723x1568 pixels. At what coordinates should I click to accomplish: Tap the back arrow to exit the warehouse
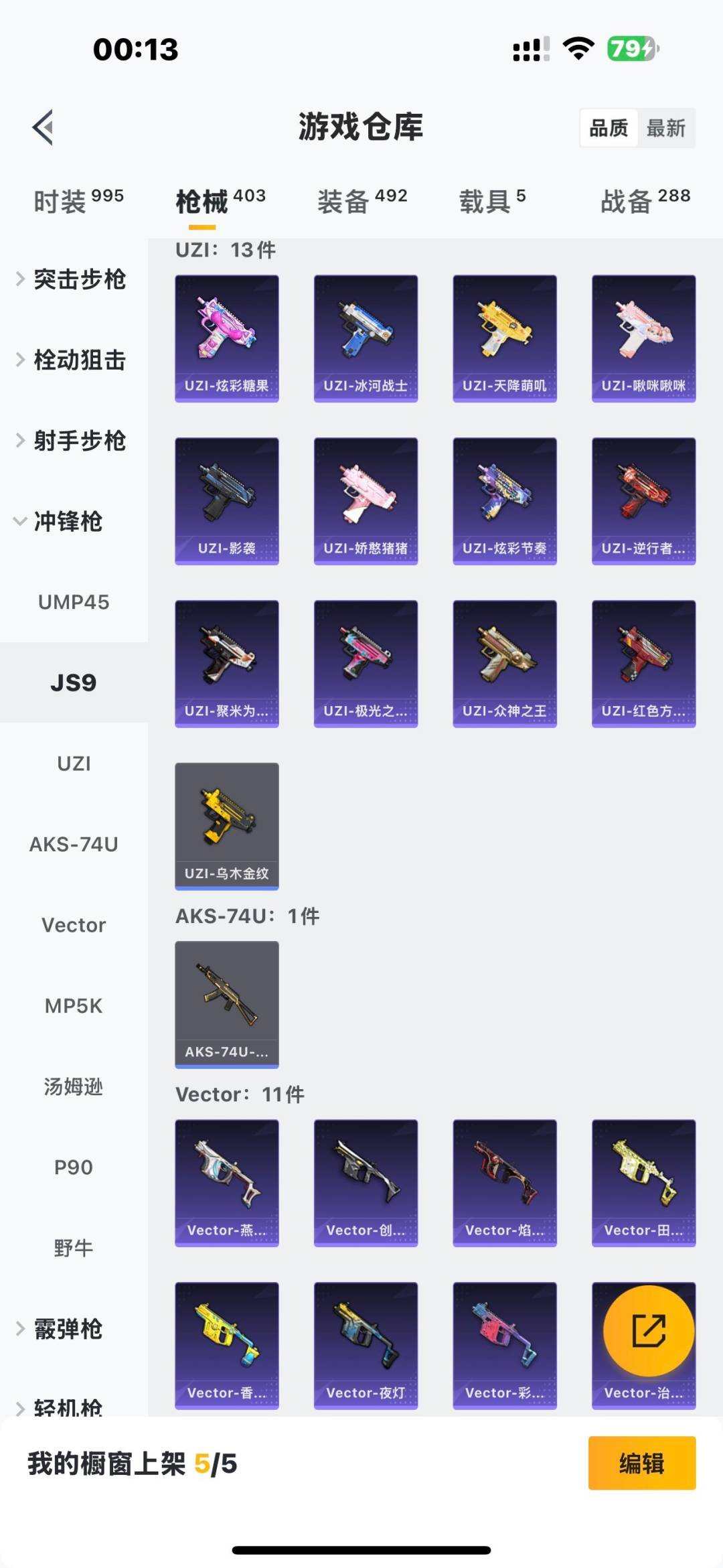(42, 127)
